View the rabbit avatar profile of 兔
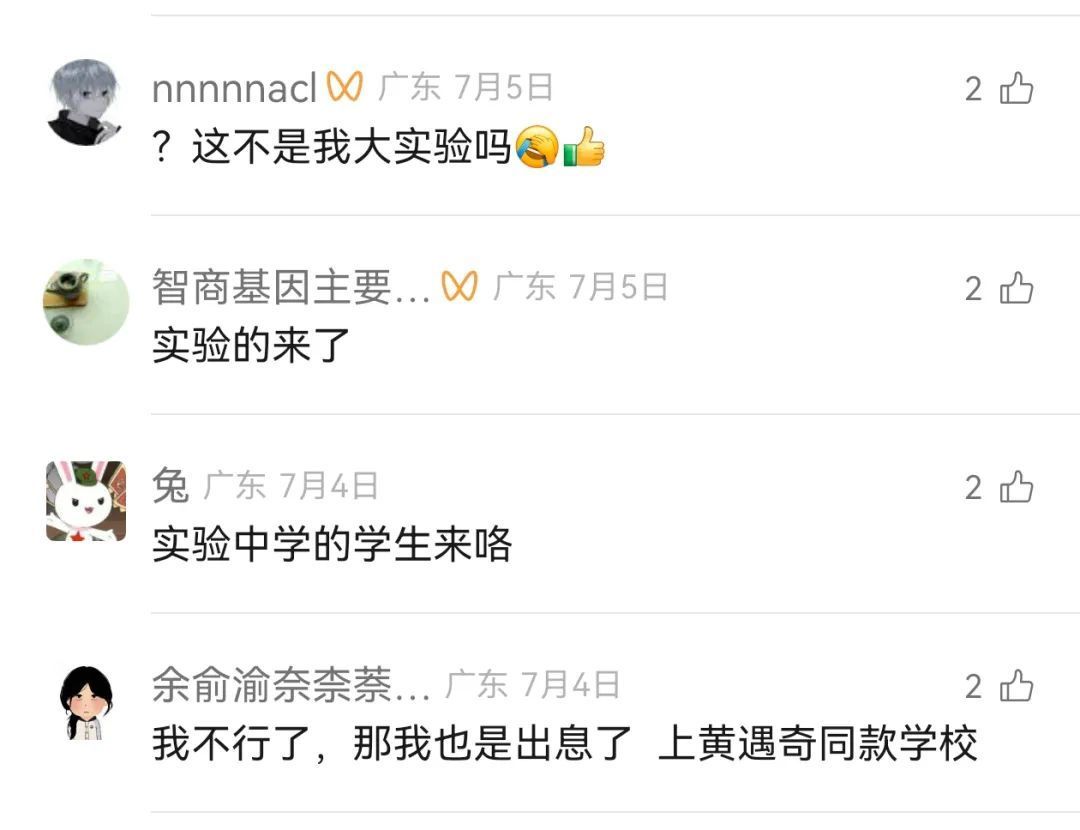Image resolution: width=1080 pixels, height=830 pixels. 86,501
